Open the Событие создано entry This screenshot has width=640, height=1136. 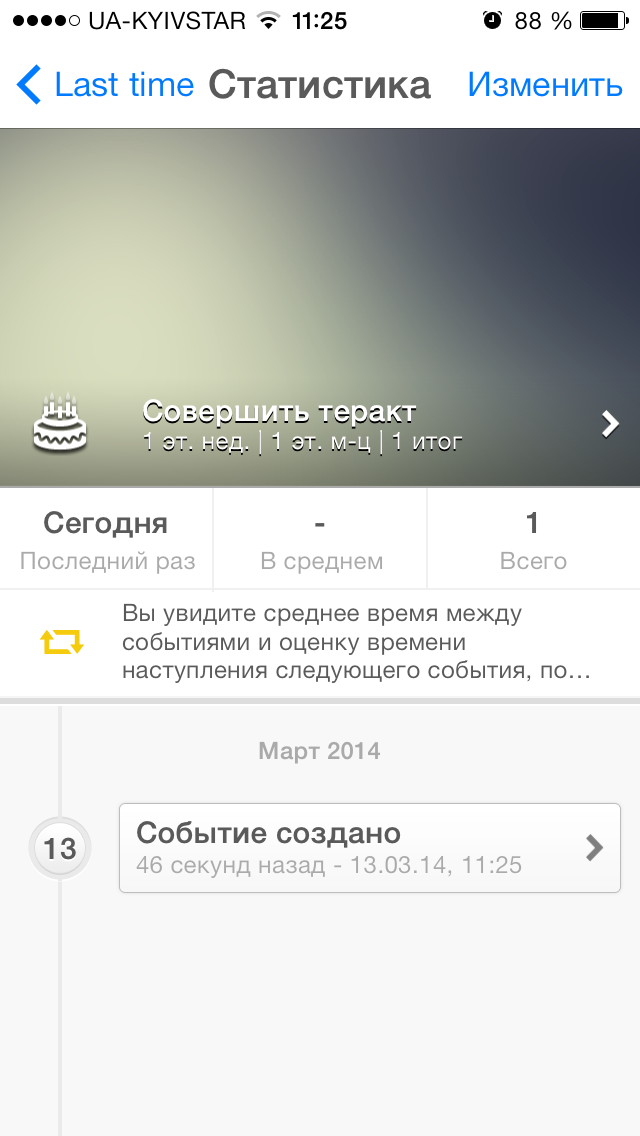(x=370, y=848)
